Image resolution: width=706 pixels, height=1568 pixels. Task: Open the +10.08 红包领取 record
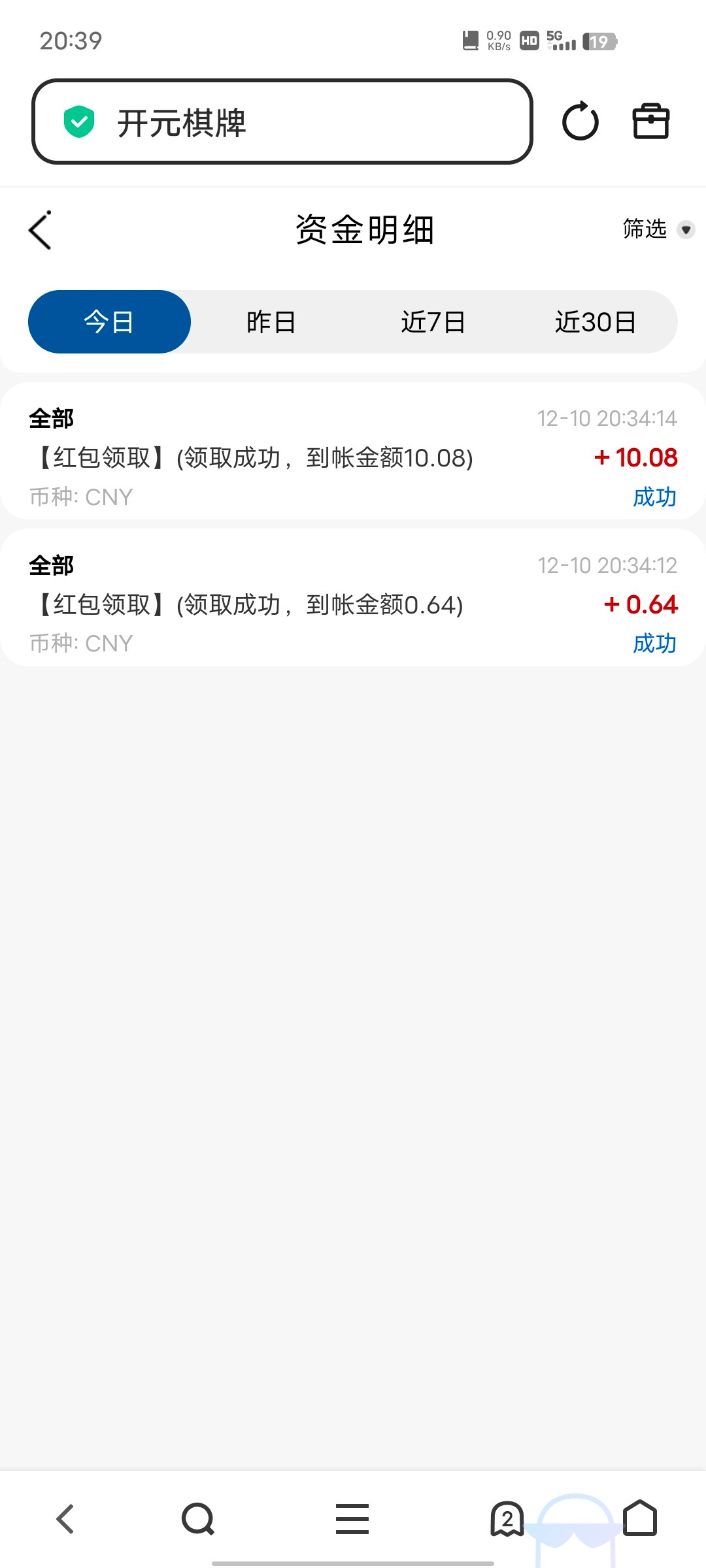353,457
